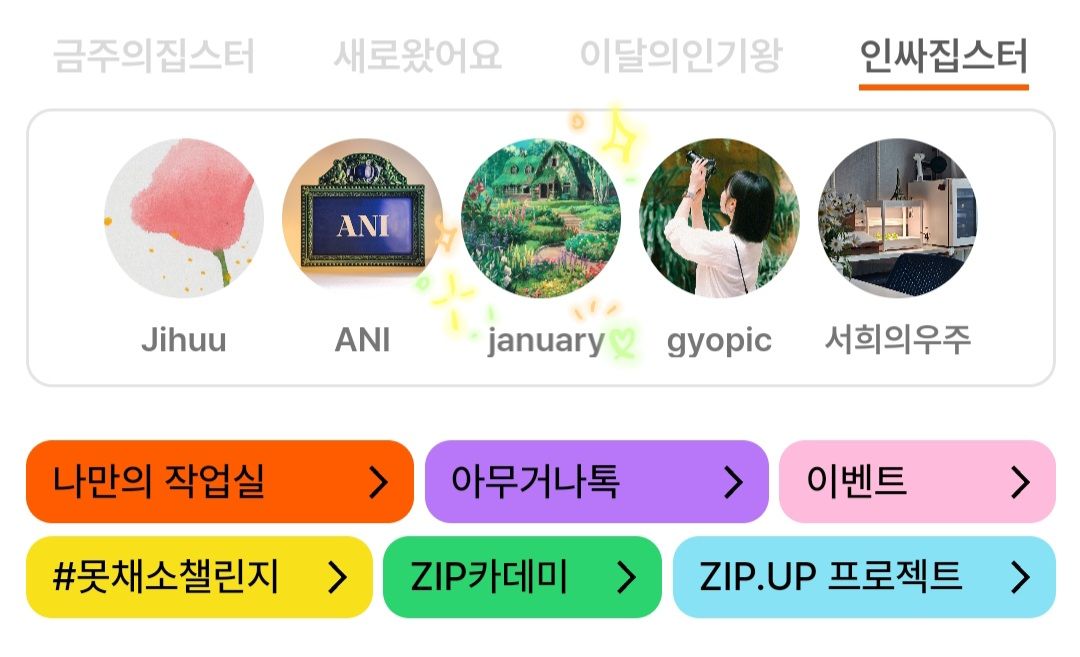Select the 이달의인기왕 tab

[x=681, y=56]
